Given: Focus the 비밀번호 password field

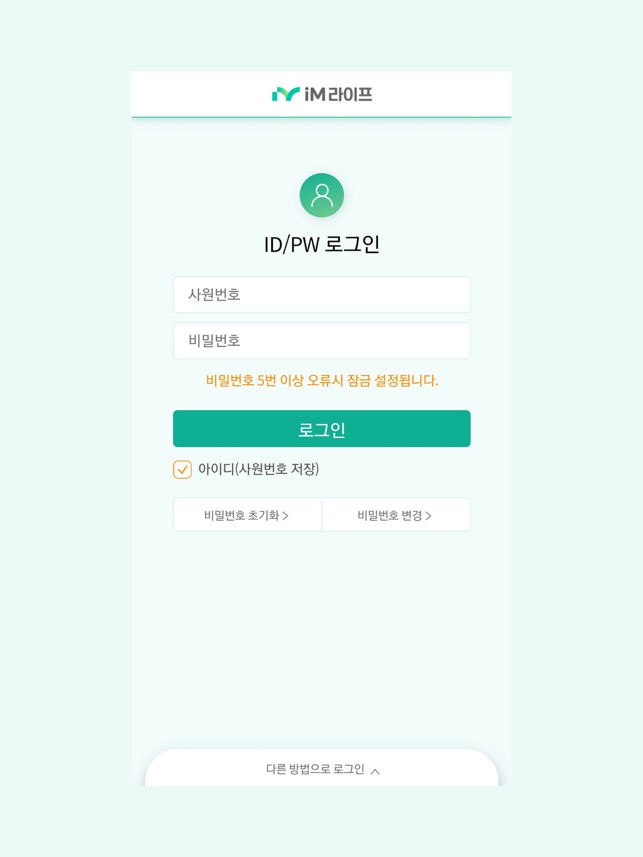Looking at the screenshot, I should 321,341.
